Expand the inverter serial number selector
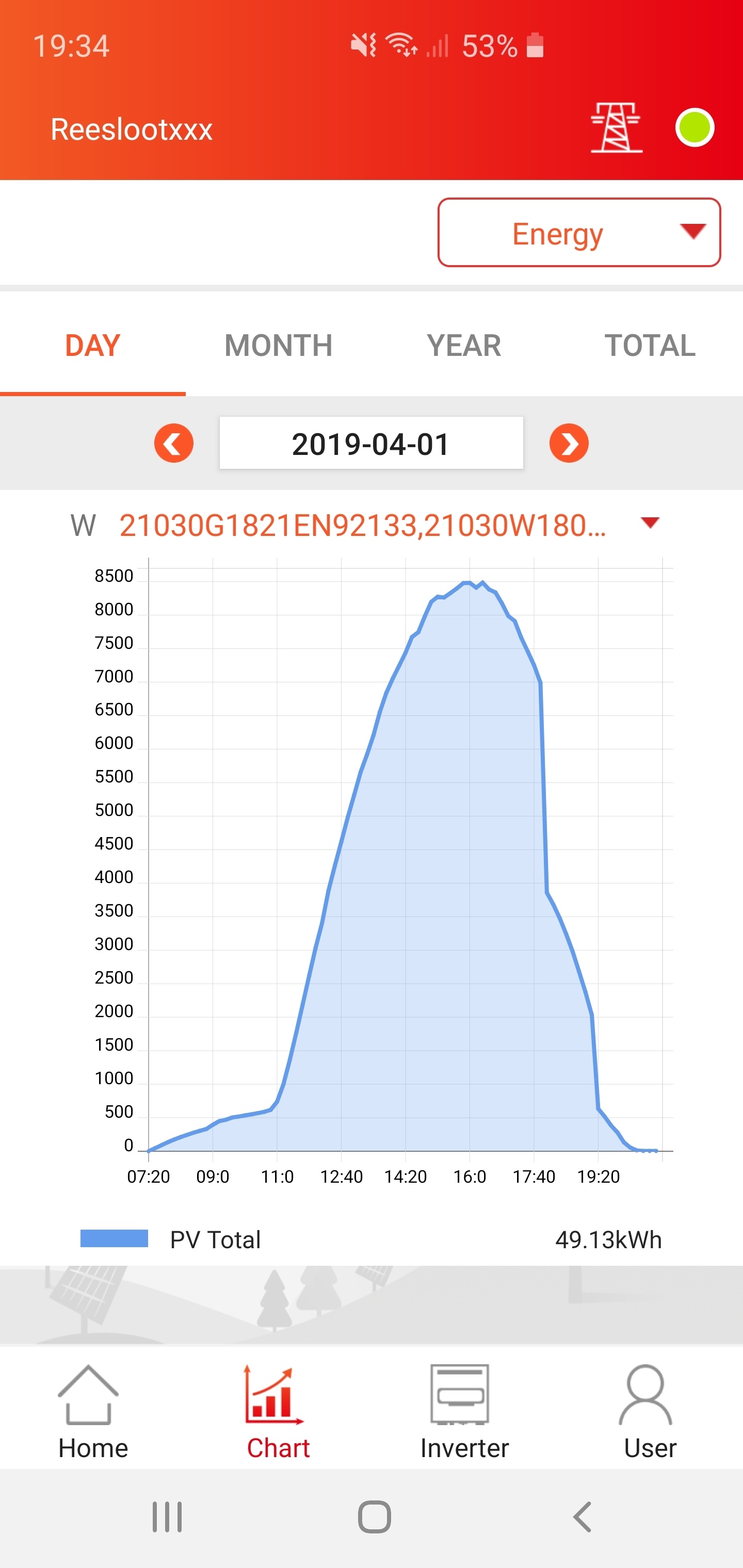Image resolution: width=743 pixels, height=1568 pixels. (x=650, y=524)
